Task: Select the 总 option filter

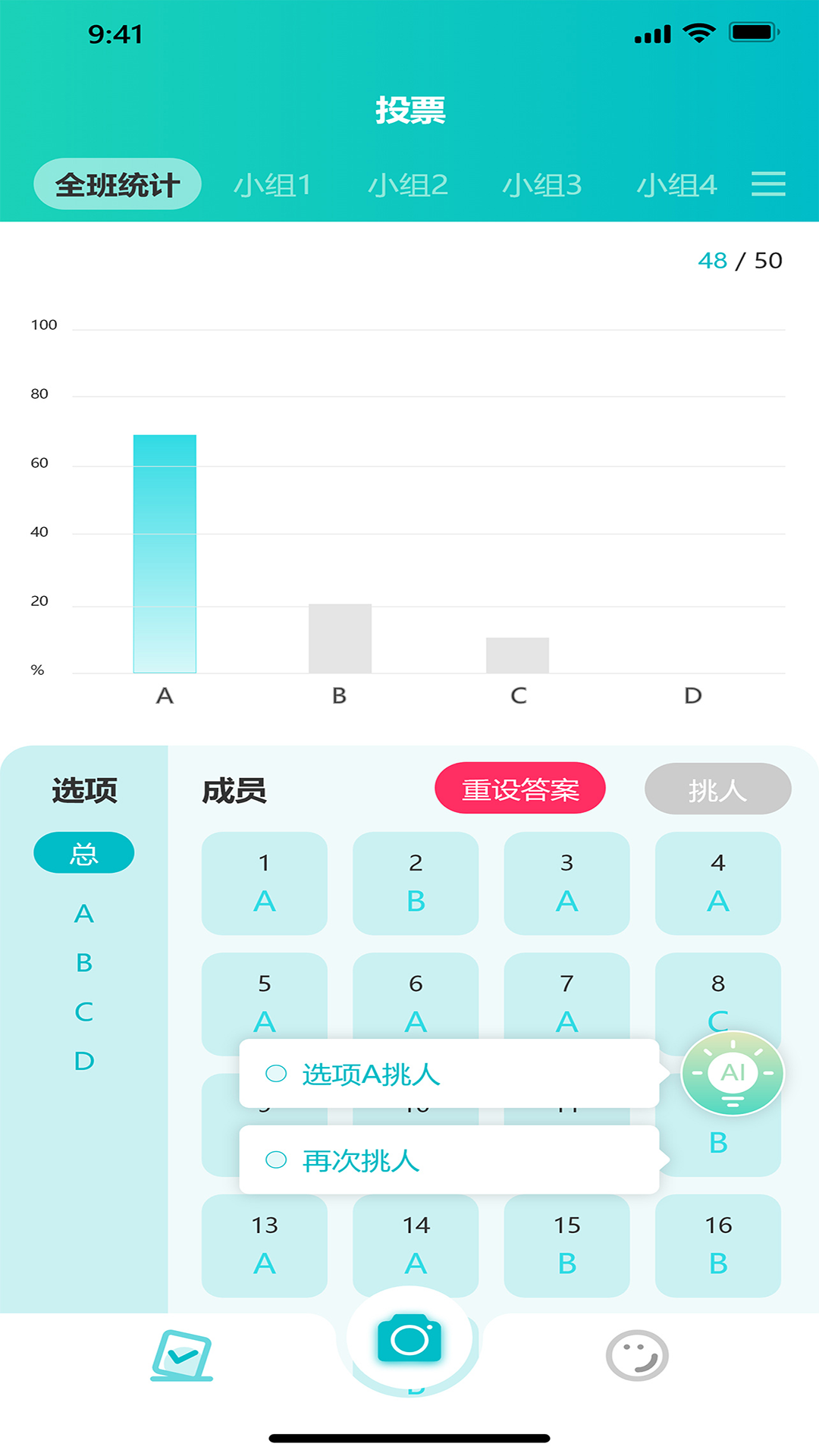Action: click(84, 853)
